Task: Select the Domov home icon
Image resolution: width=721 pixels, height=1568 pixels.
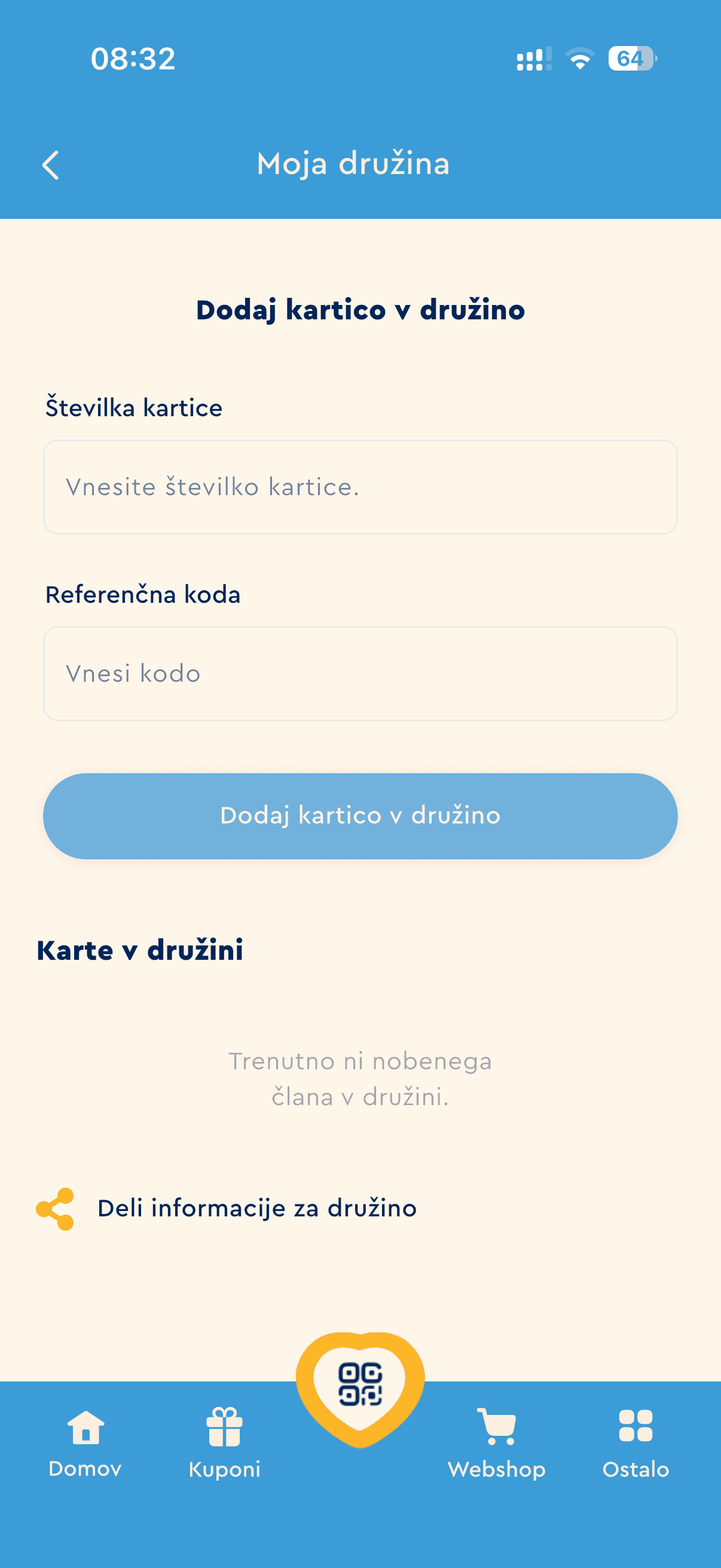Action: (84, 1427)
